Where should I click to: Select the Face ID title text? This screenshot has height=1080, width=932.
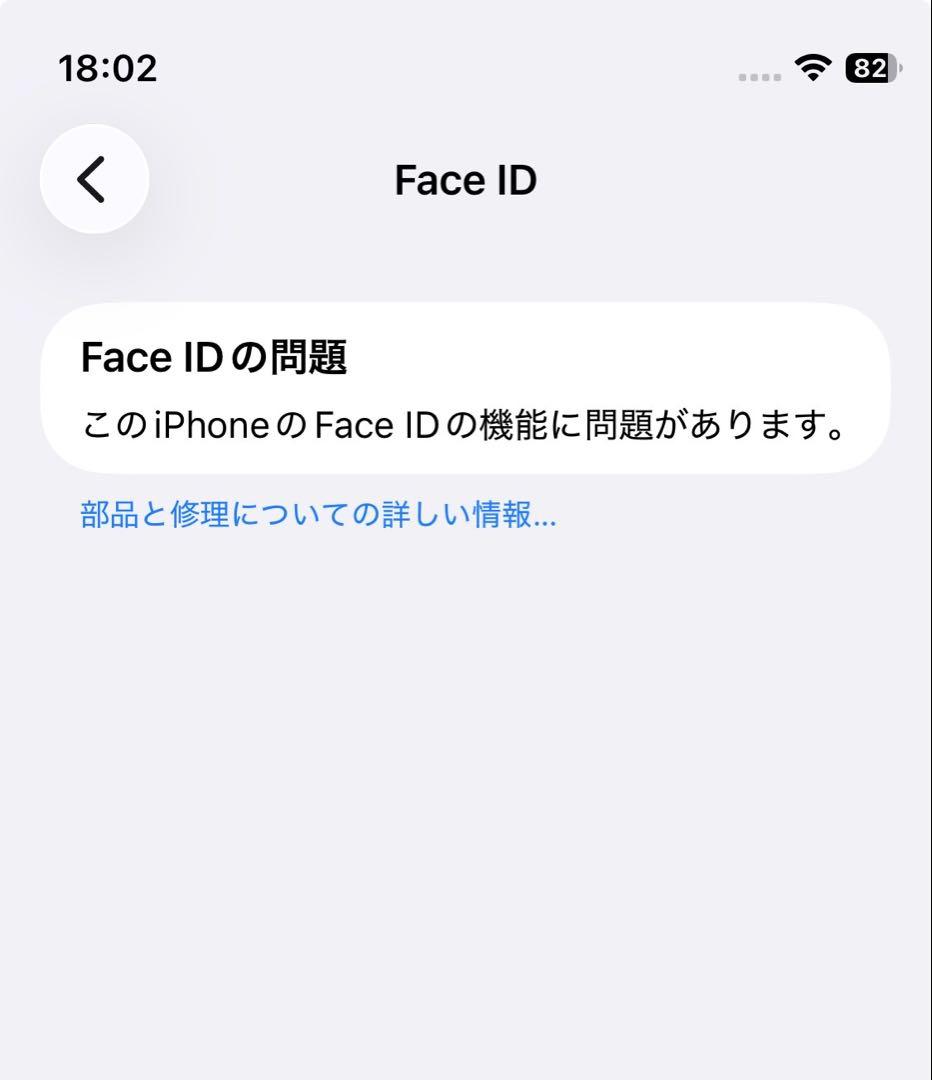466,180
